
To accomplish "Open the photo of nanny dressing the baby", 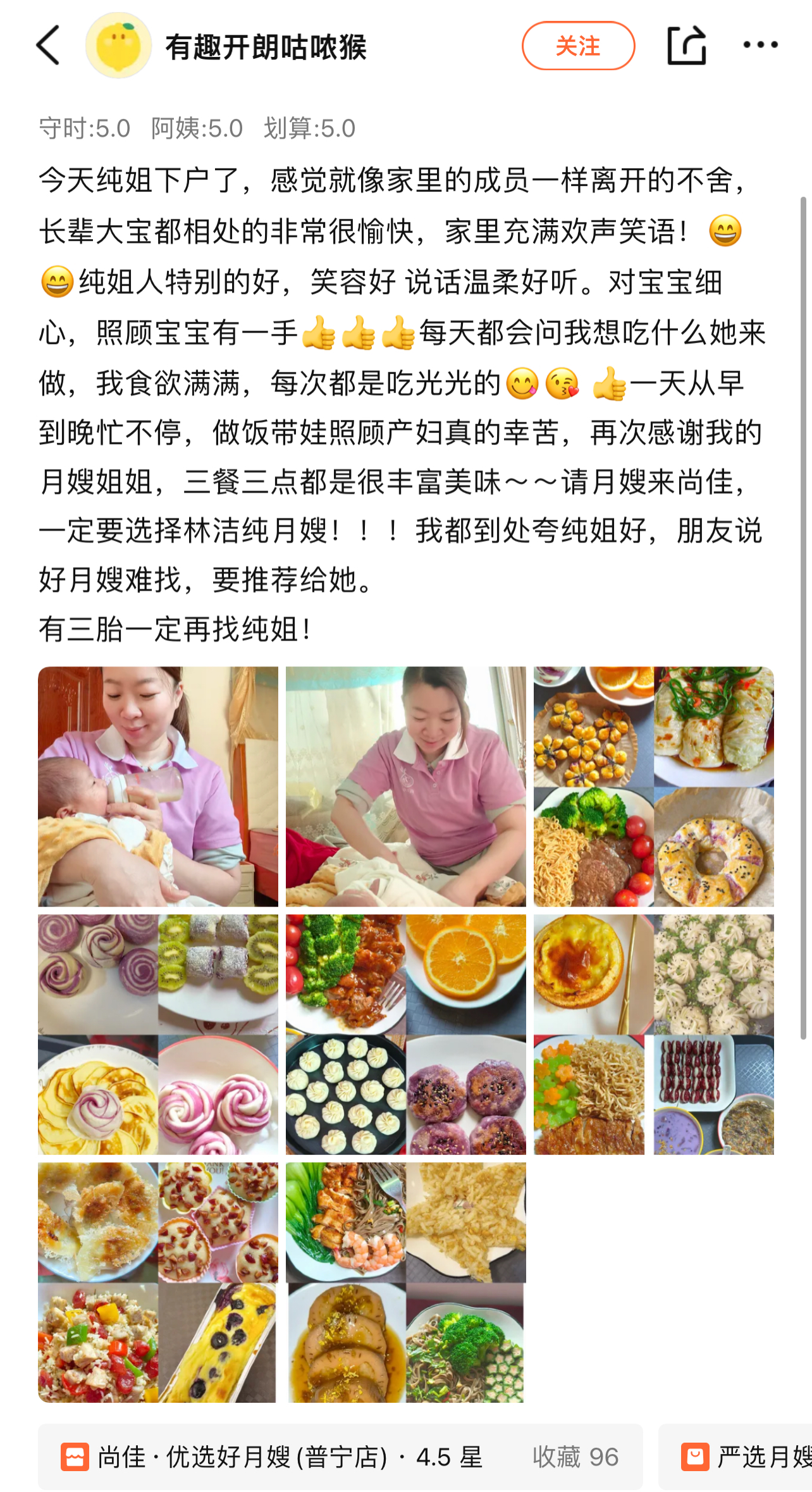I will 405,786.
